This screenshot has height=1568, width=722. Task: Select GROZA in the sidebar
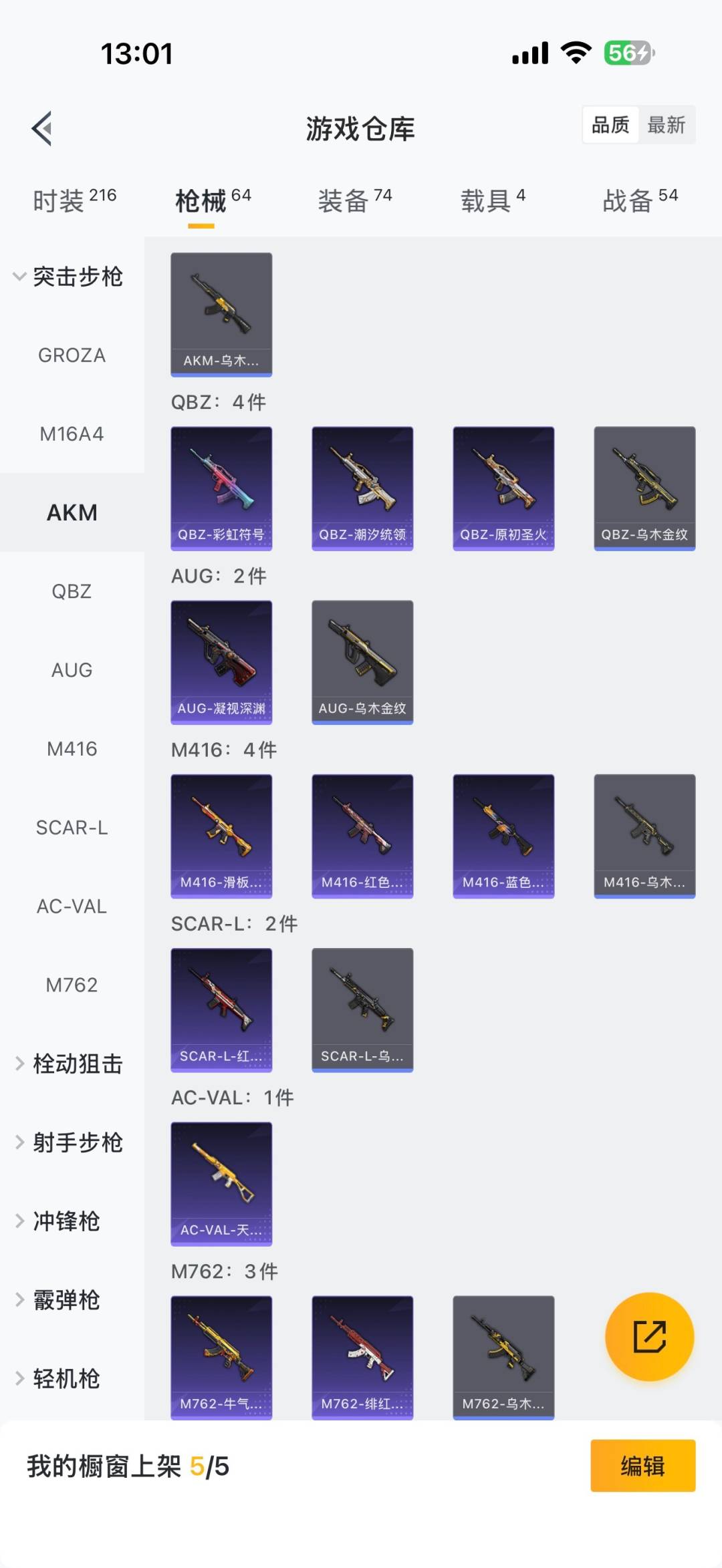(72, 355)
